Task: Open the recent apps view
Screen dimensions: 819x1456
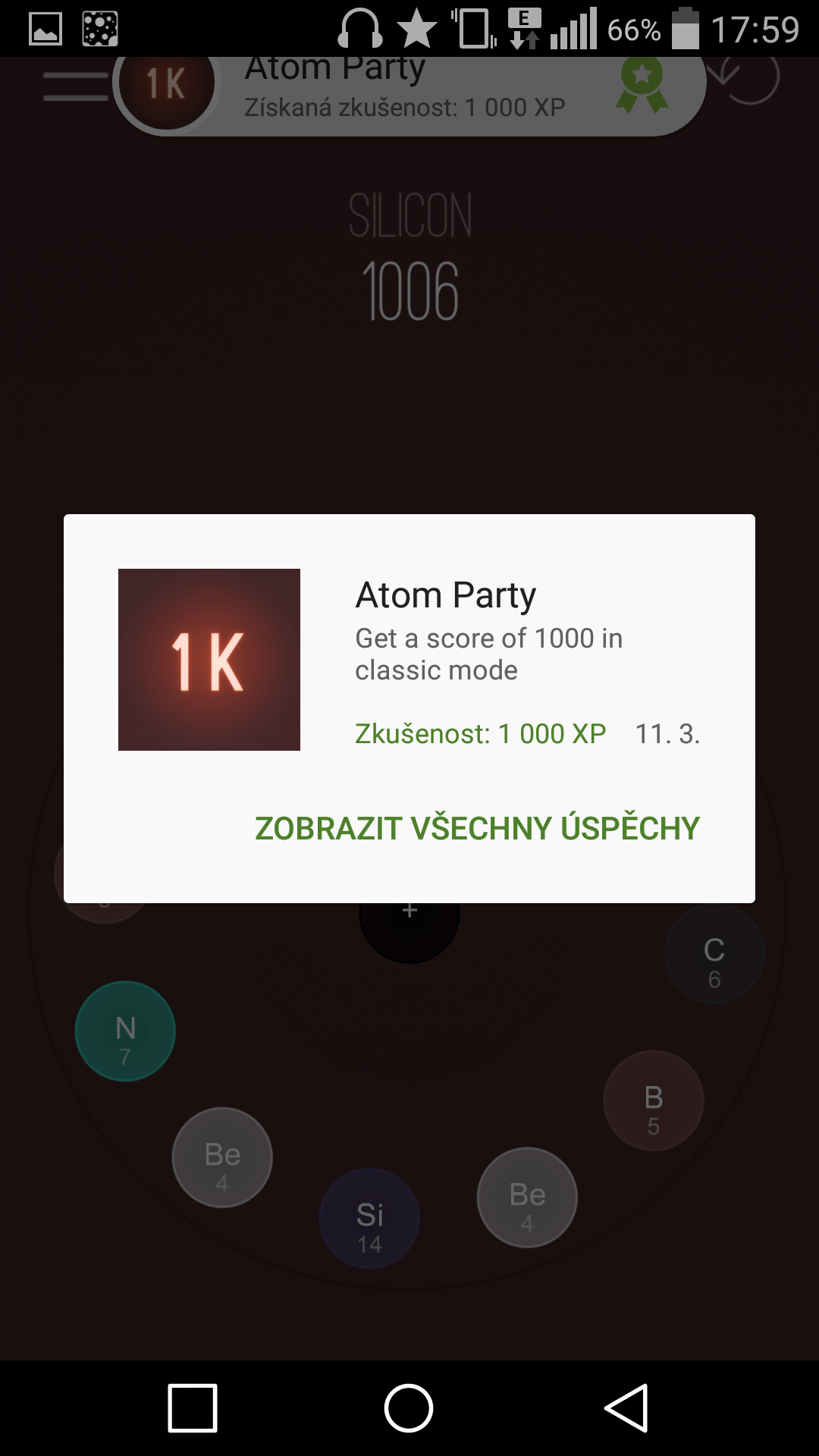Action: pyautogui.click(x=193, y=1408)
